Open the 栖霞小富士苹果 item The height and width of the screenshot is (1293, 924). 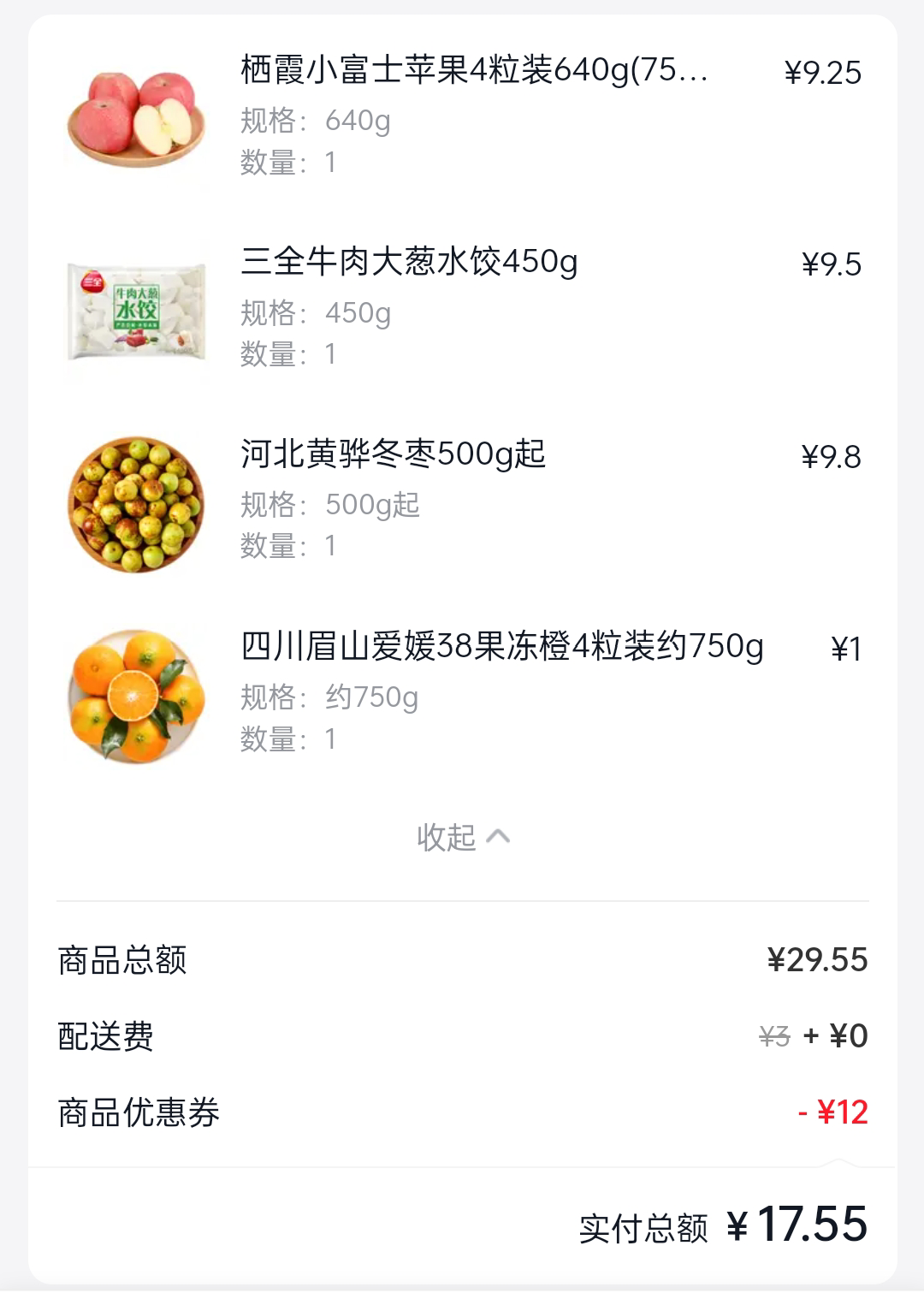tap(474, 70)
